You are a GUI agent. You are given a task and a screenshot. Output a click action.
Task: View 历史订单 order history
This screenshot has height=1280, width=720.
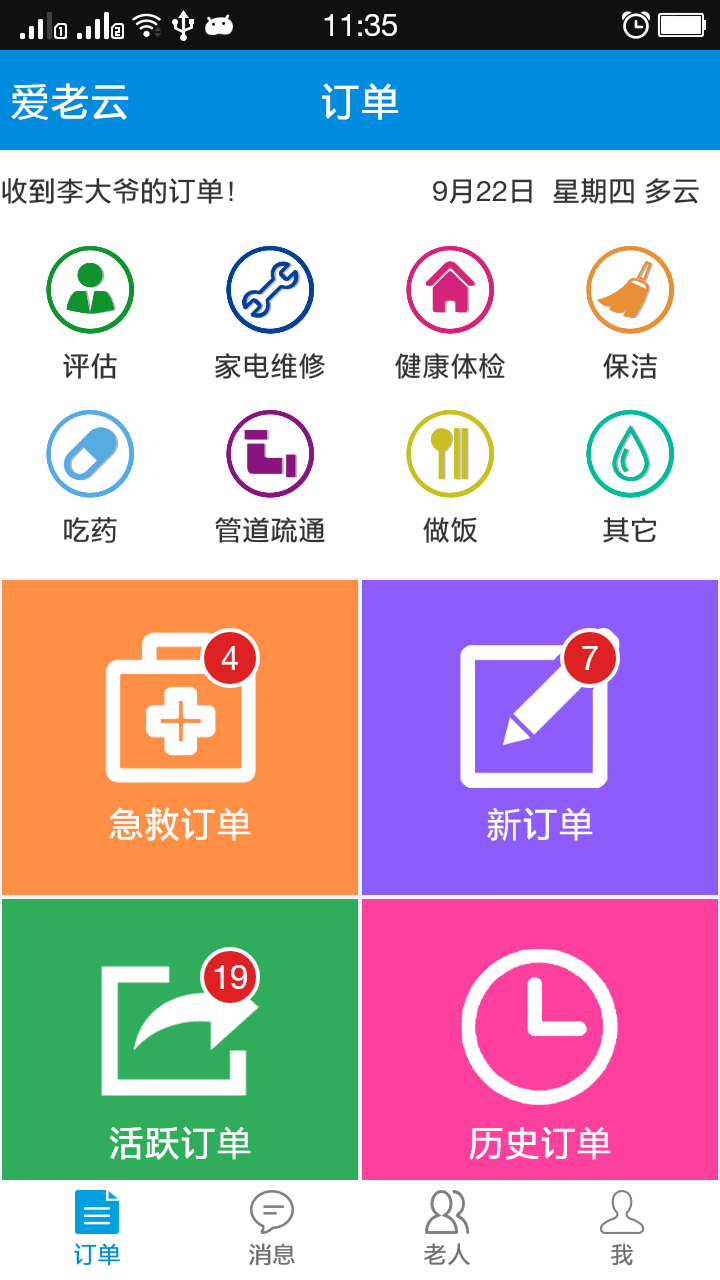point(540,1039)
